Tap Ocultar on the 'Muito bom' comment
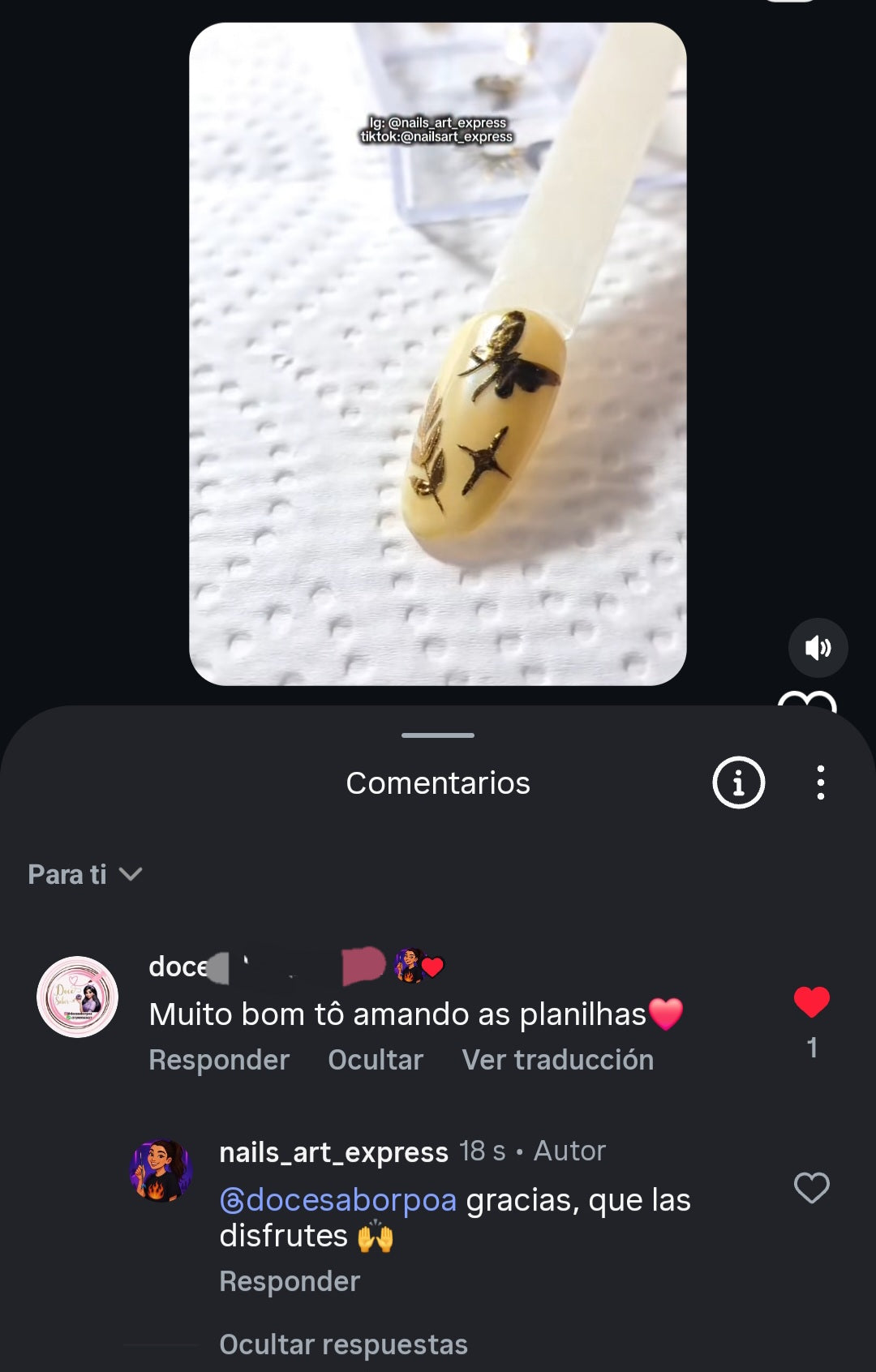876x1372 pixels. 376,1060
